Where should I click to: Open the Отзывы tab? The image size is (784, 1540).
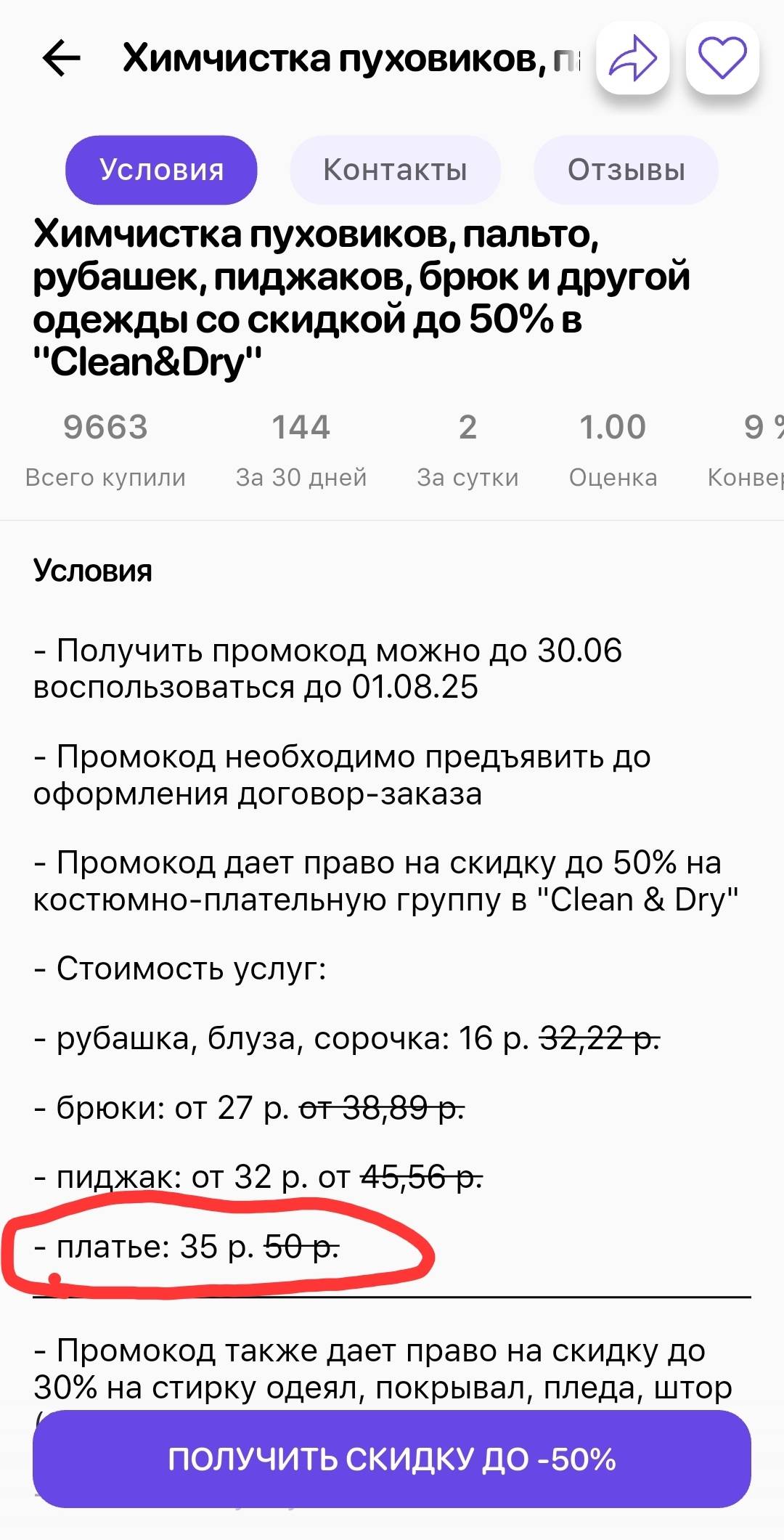tap(626, 170)
